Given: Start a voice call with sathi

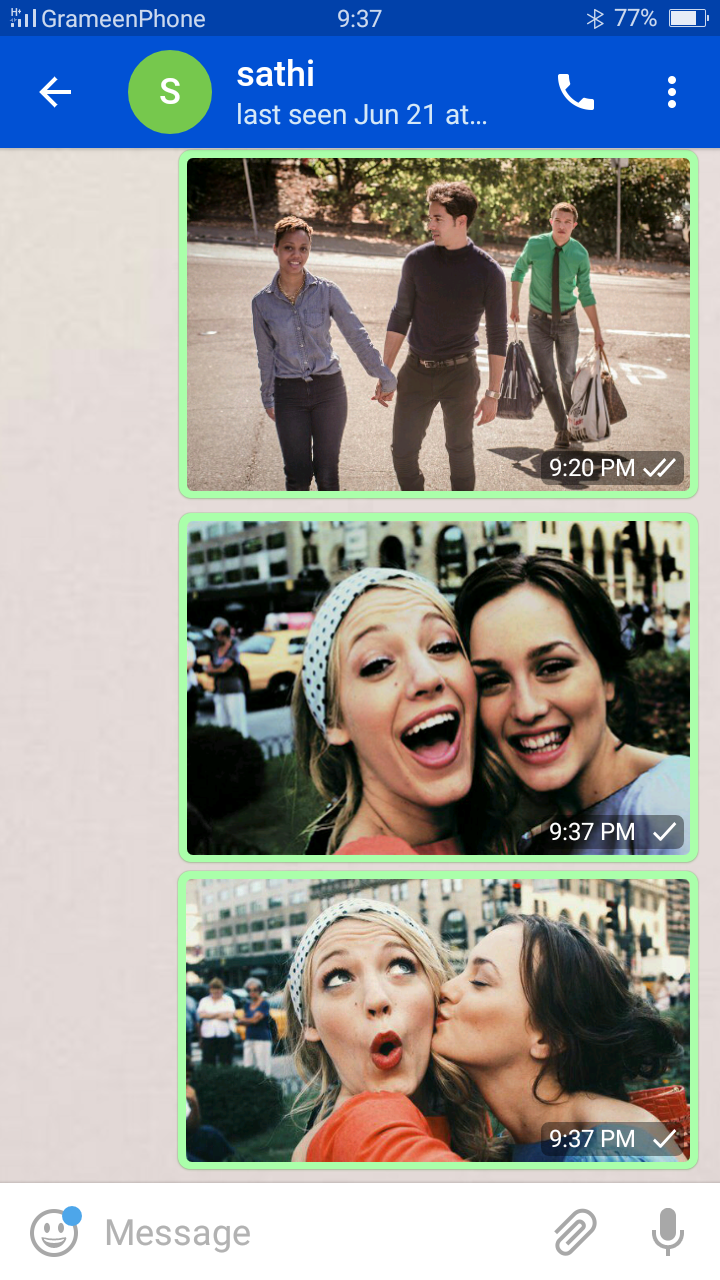Looking at the screenshot, I should 575,92.
